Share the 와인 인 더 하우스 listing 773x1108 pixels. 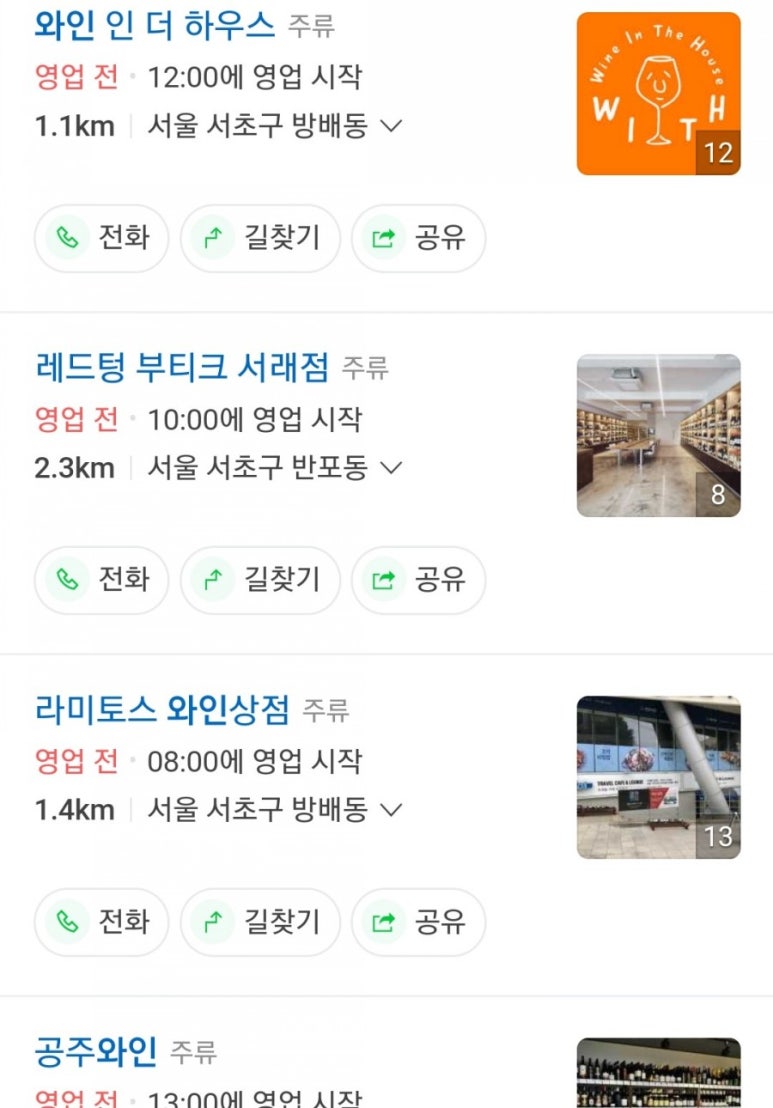coord(418,238)
